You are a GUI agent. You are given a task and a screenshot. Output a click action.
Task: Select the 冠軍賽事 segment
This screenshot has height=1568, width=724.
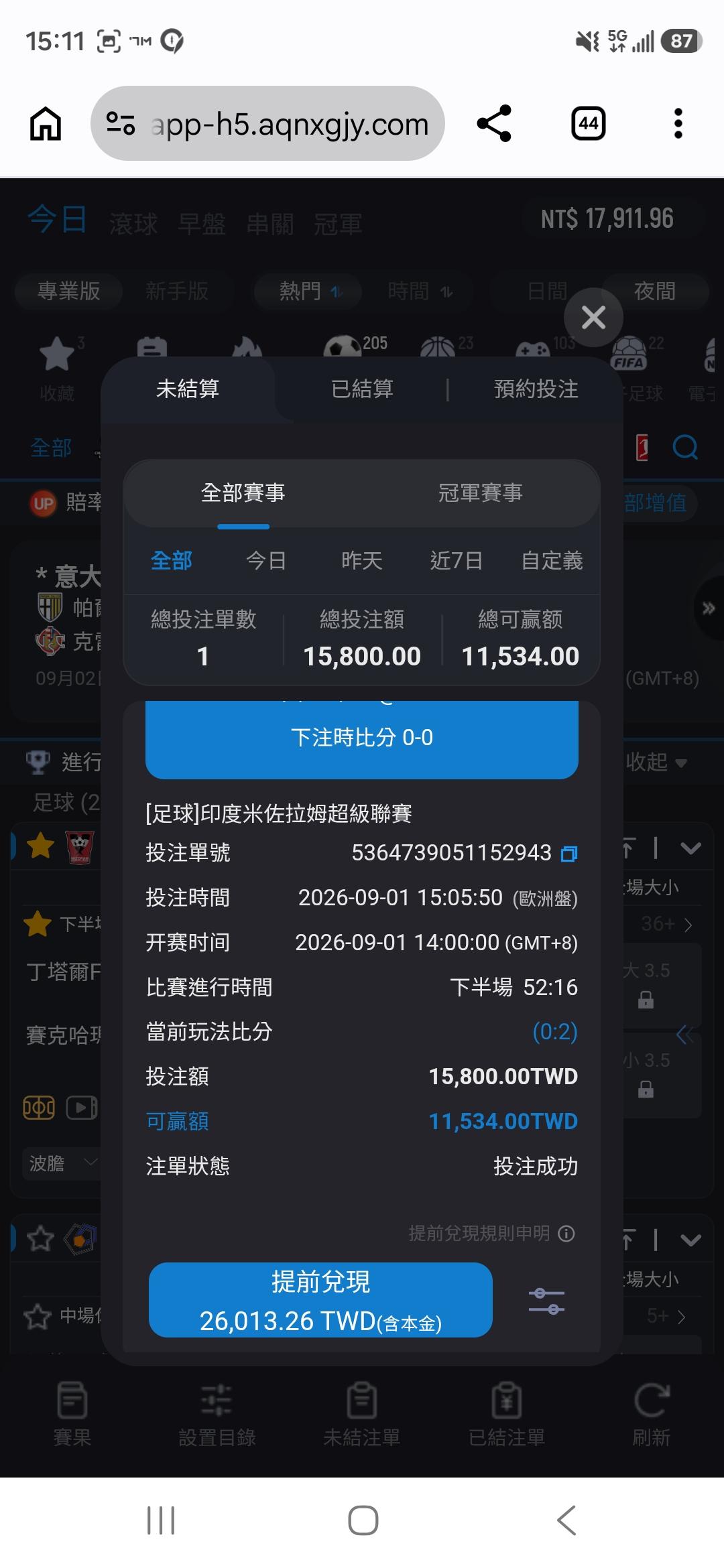[x=480, y=493]
